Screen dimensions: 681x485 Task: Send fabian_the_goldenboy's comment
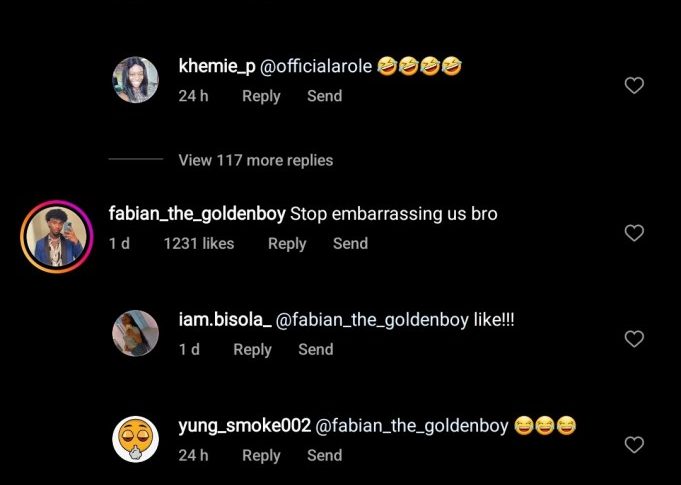point(350,243)
